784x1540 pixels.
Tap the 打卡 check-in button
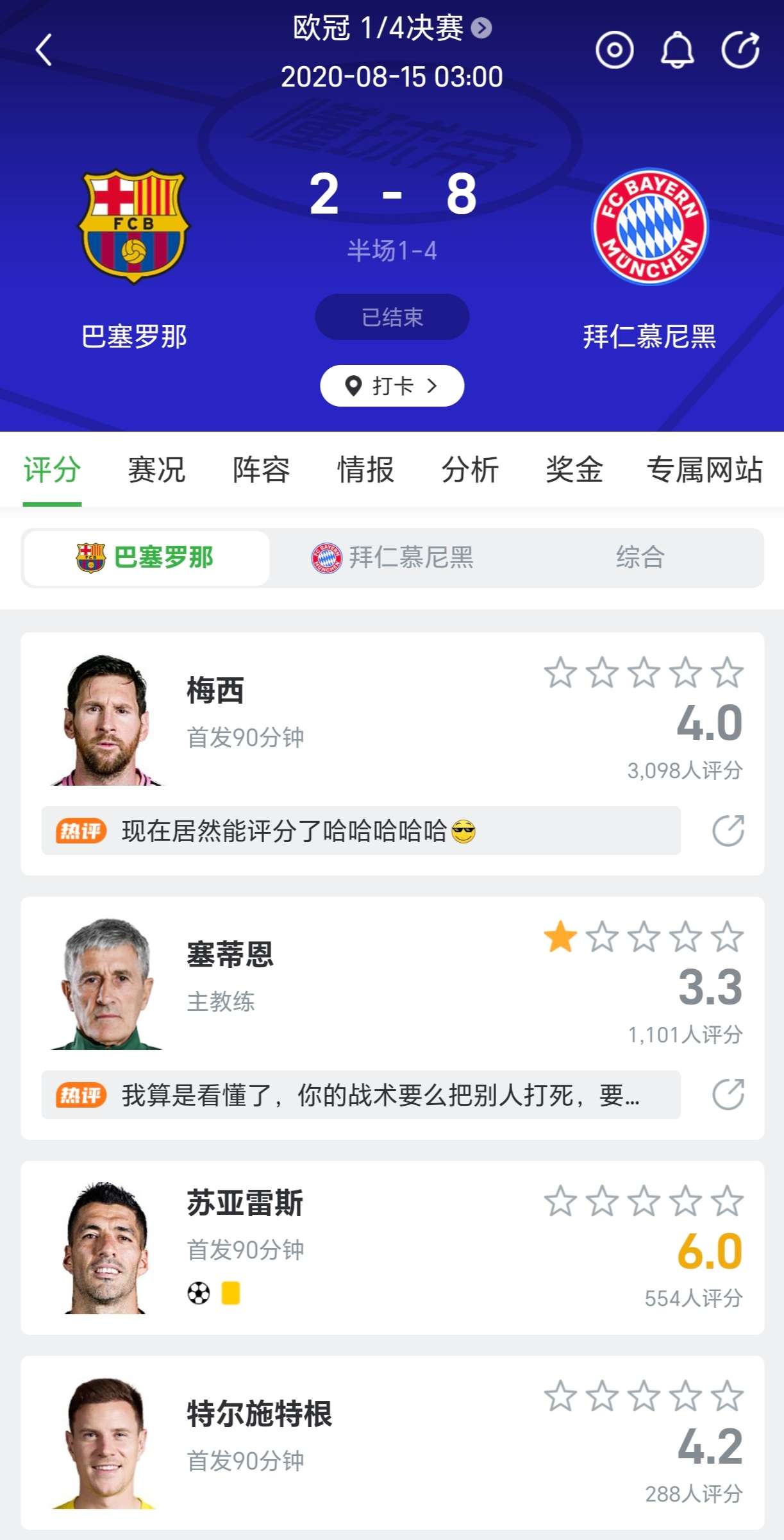pyautogui.click(x=392, y=385)
